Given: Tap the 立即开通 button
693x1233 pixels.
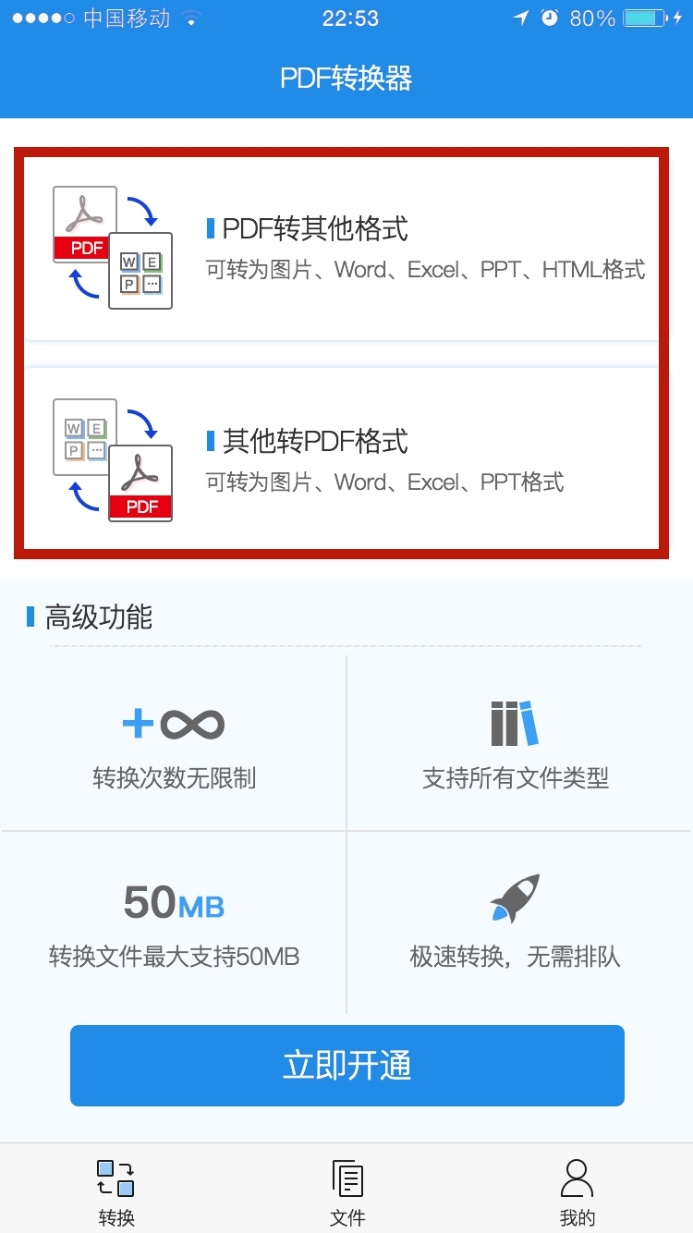Looking at the screenshot, I should (x=347, y=1065).
